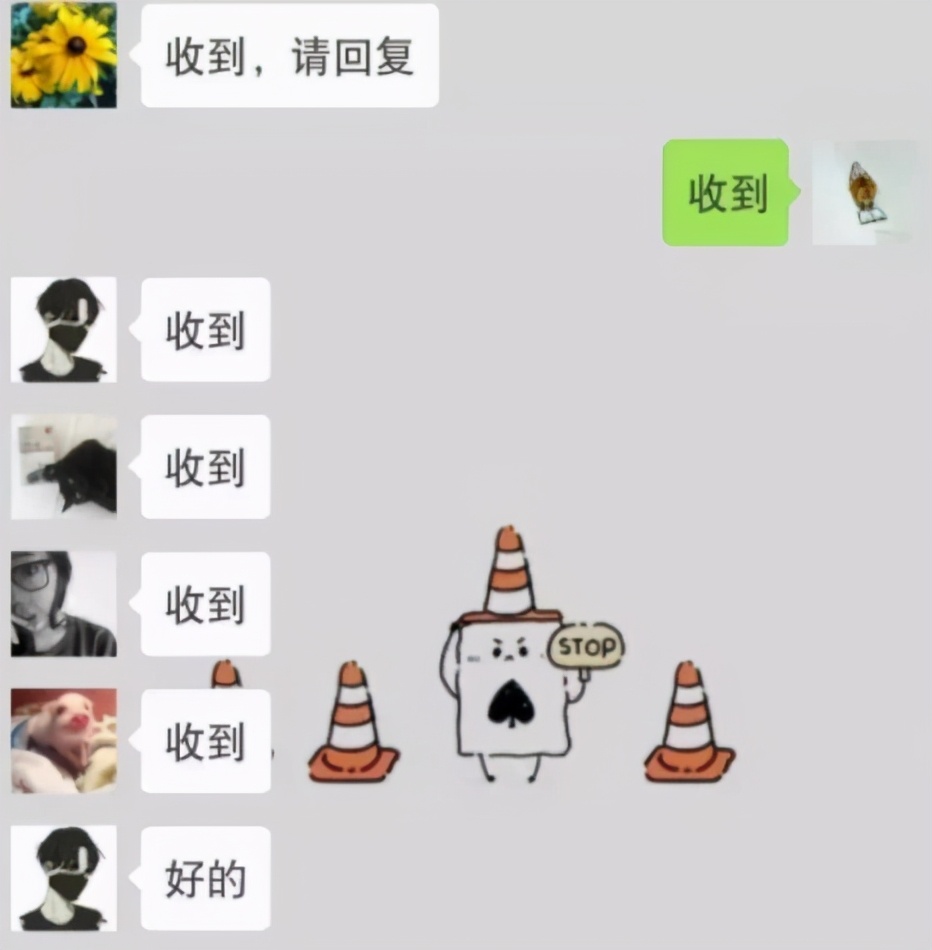Open the bottom masked-face avatar
Image resolution: width=932 pixels, height=950 pixels.
[62, 878]
